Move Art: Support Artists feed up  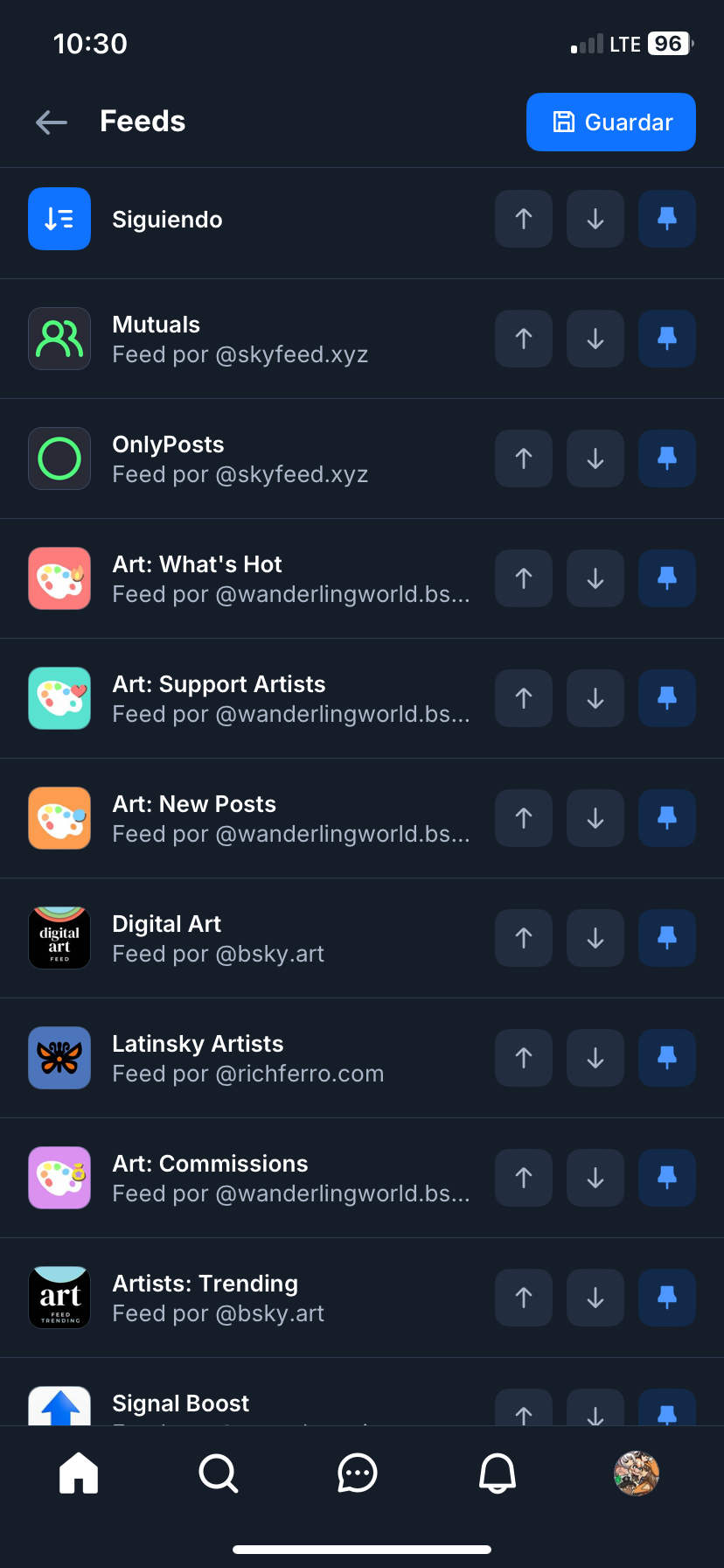524,698
